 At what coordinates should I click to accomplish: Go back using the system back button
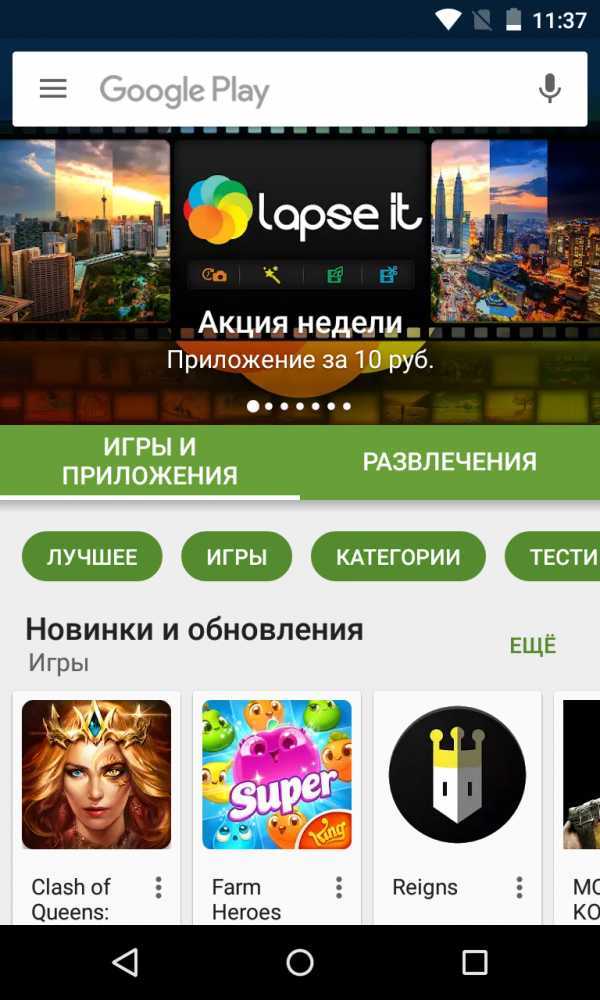coord(125,963)
